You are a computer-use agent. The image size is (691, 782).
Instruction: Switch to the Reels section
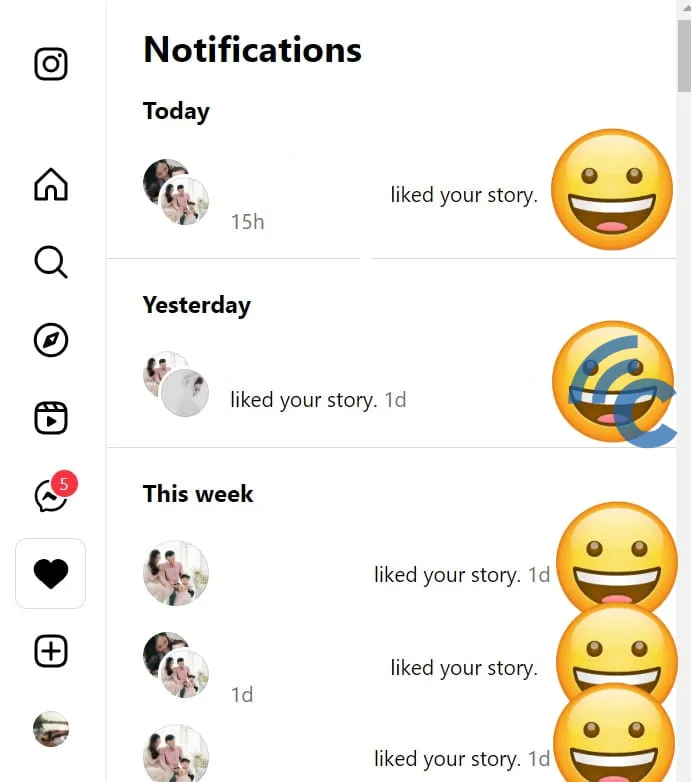[51, 418]
